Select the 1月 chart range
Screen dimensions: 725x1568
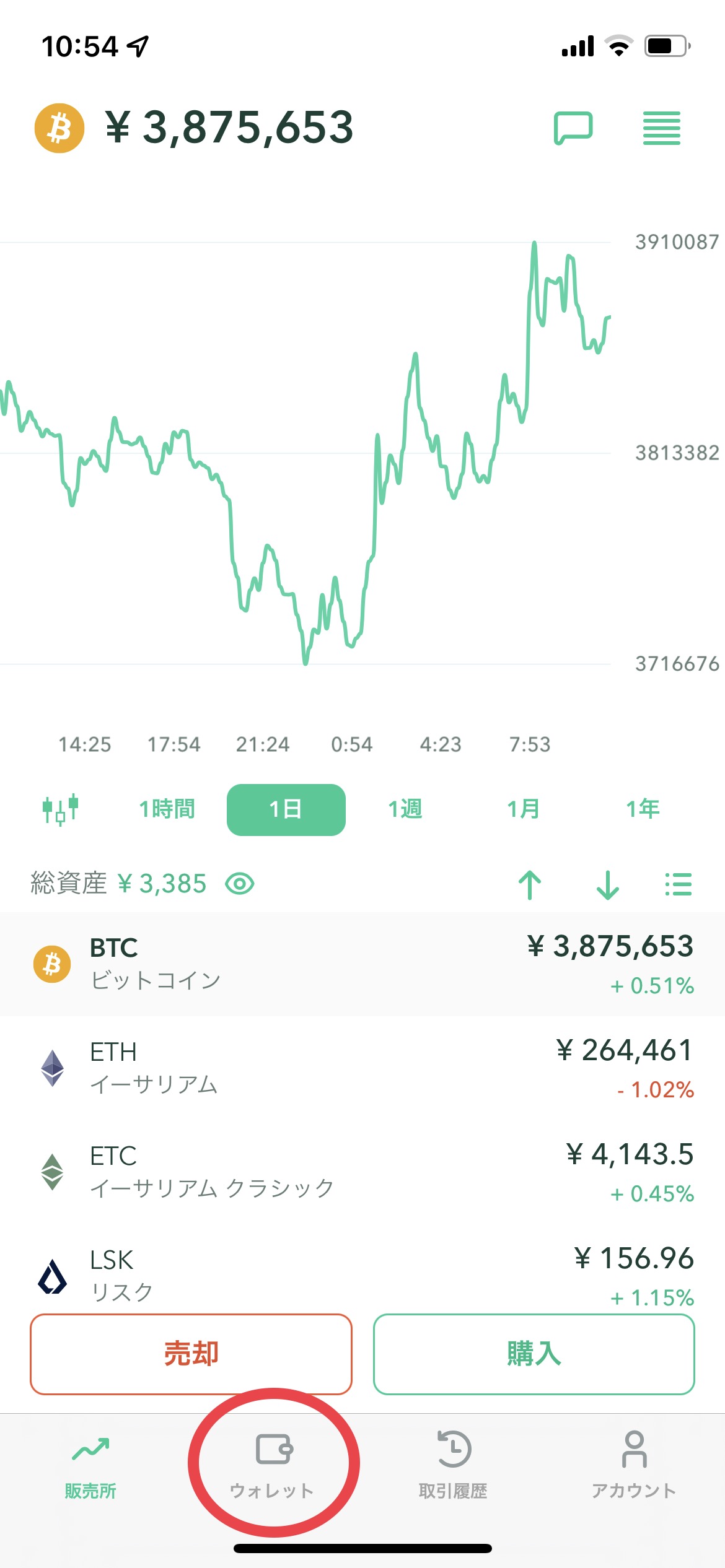coord(524,809)
